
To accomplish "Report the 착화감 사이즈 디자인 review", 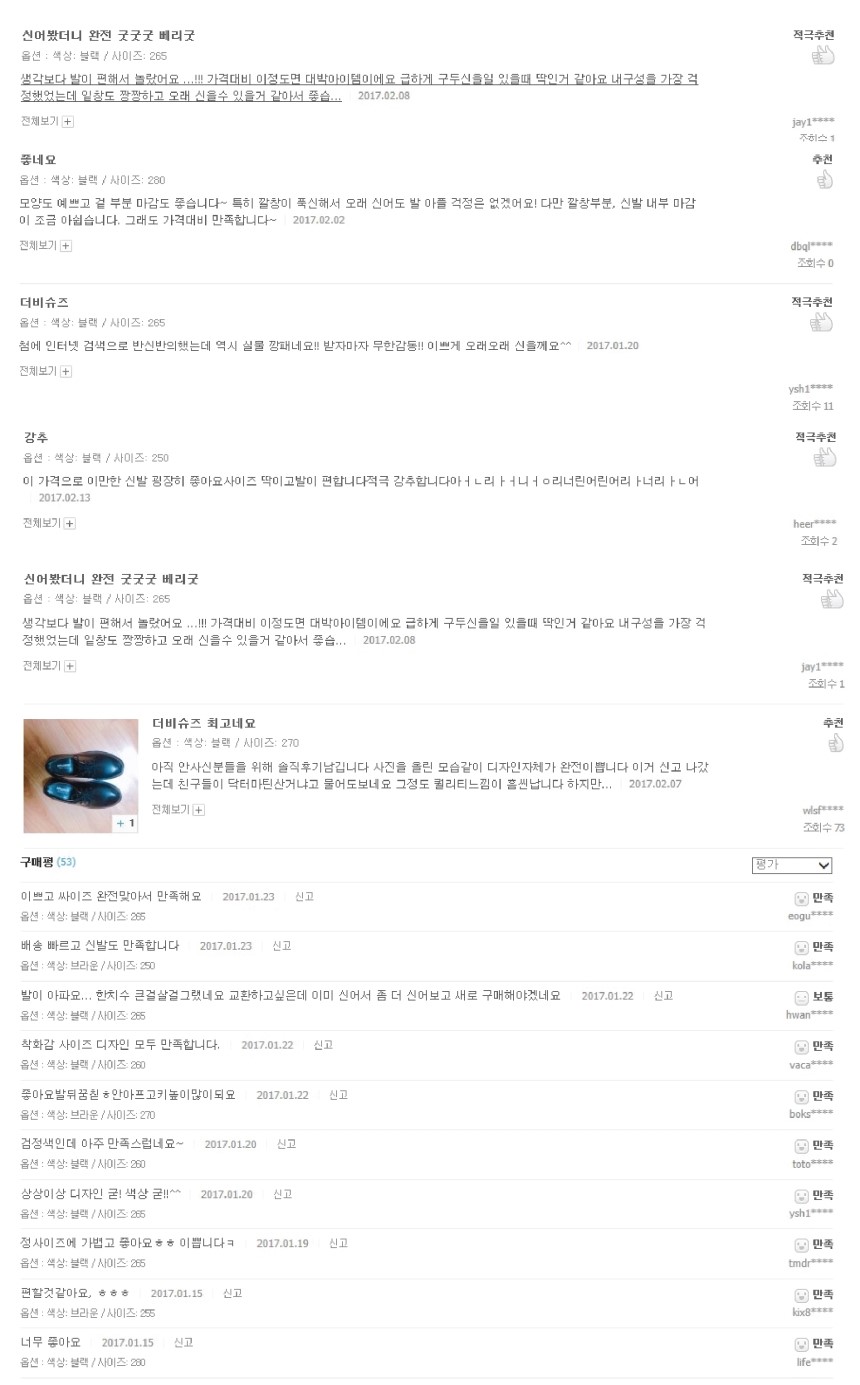I will point(323,1045).
